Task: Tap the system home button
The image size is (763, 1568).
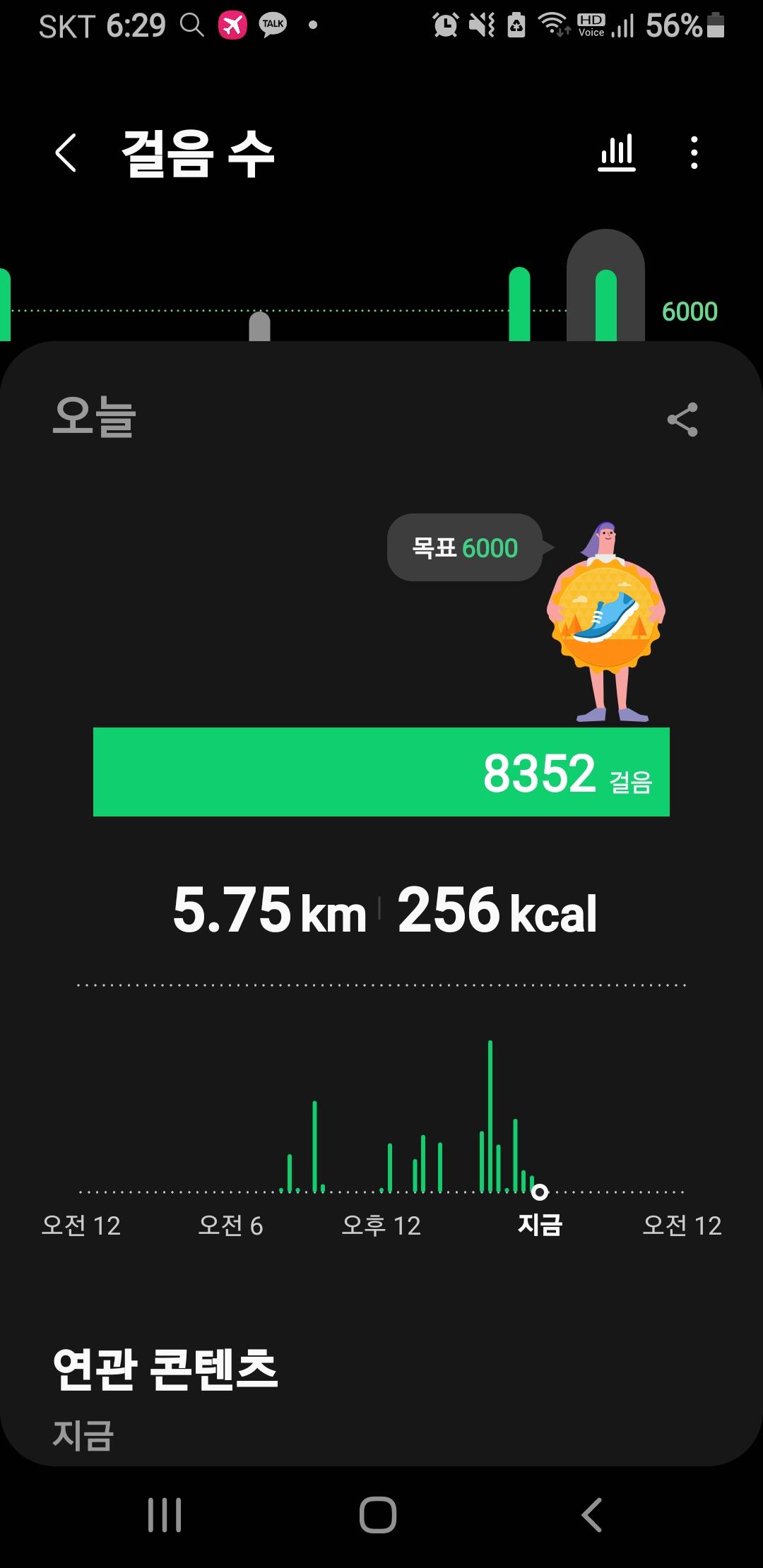Action: tap(378, 1514)
